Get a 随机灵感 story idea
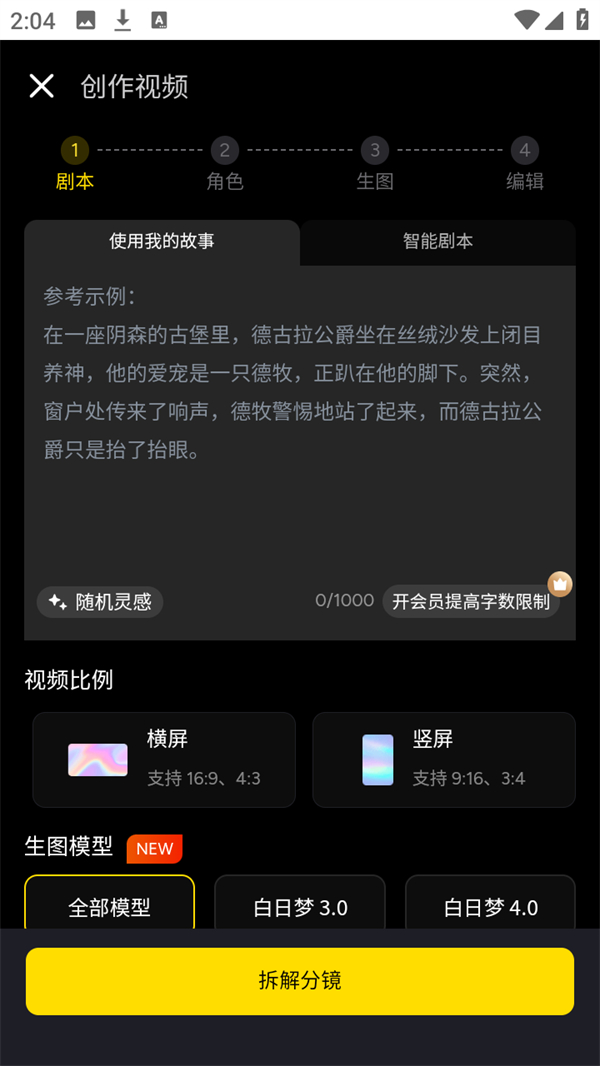 (100, 602)
